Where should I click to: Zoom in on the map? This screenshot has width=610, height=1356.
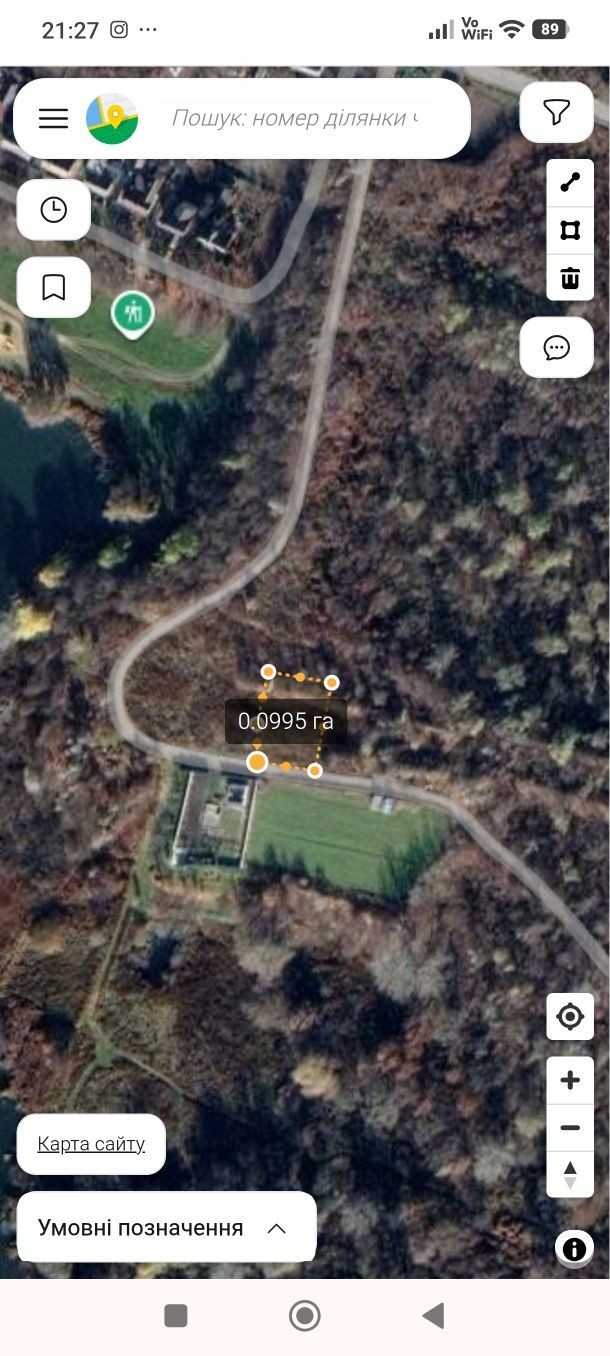pos(570,1080)
